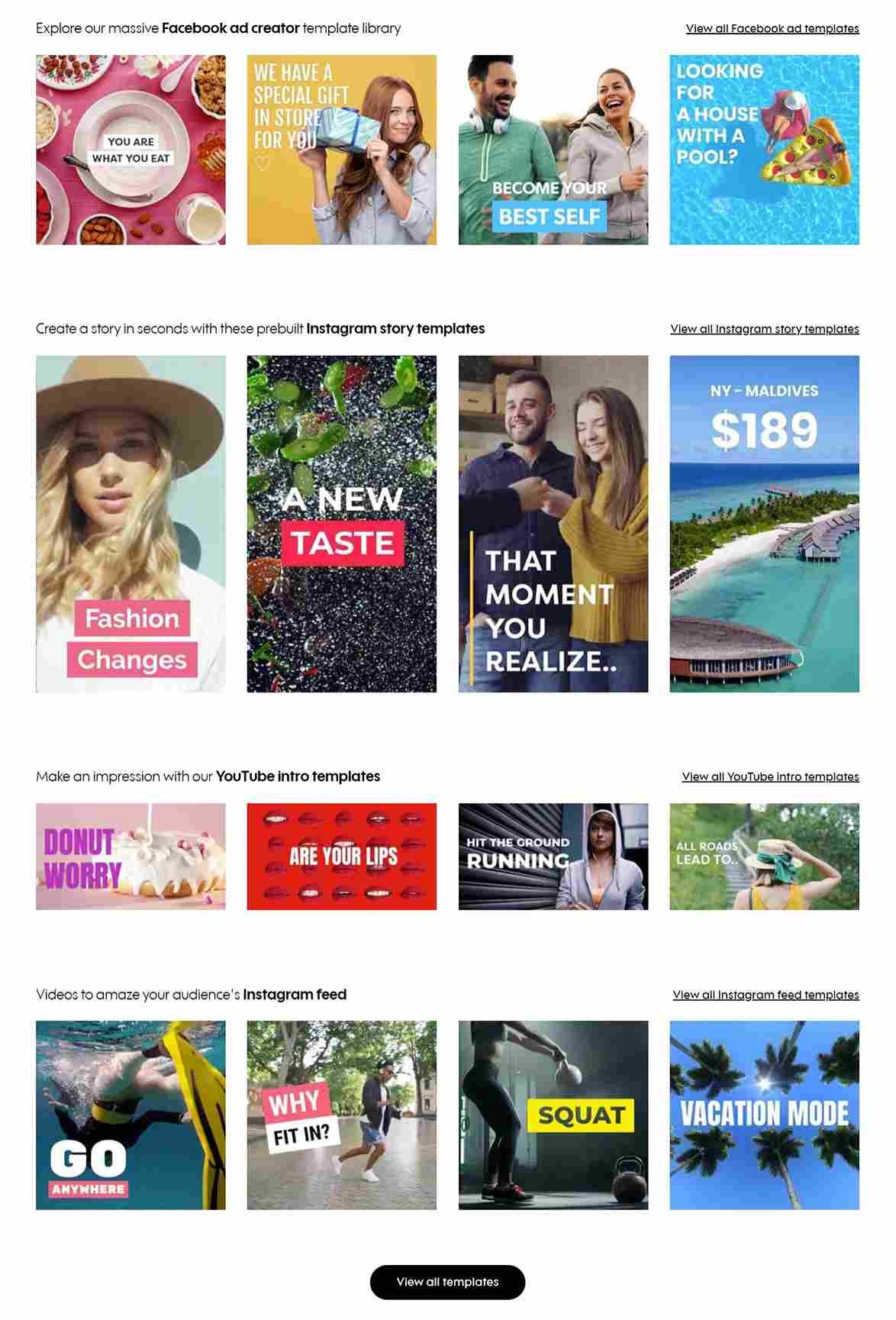
Task: Open the 'That Moment You Realize' story template
Action: [553, 524]
